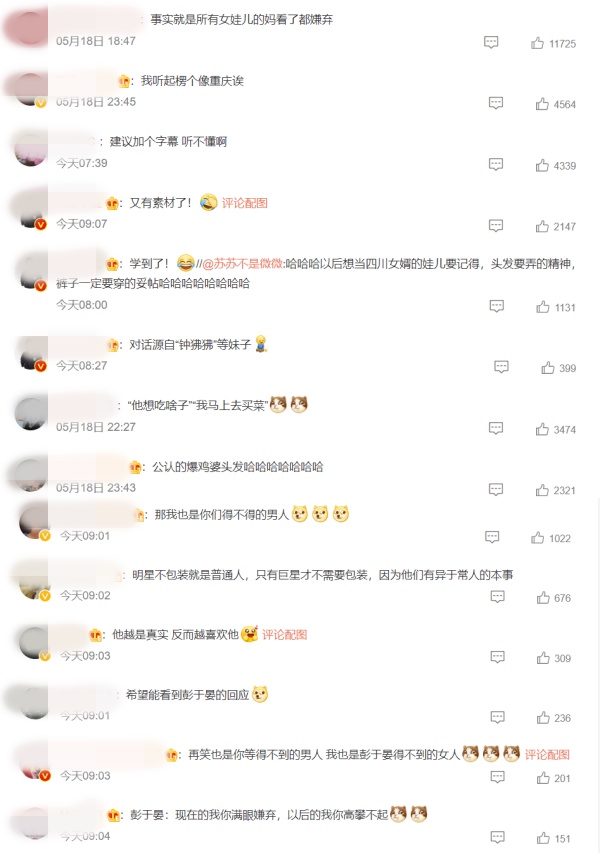
Task: Like the comment '他想吃啥子 我马上去买菜'
Action: coord(541,429)
